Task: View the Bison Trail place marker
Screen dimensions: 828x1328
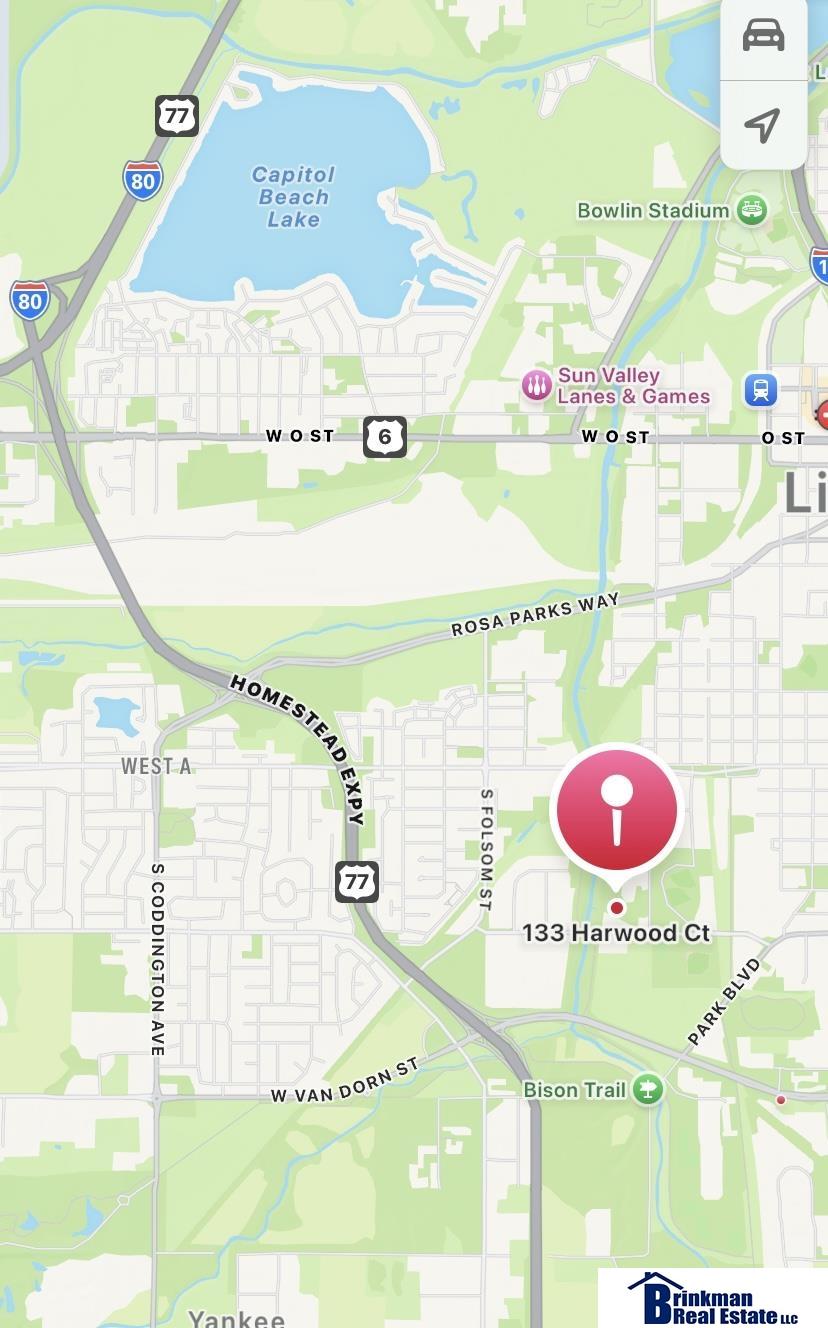Action: coord(648,1089)
